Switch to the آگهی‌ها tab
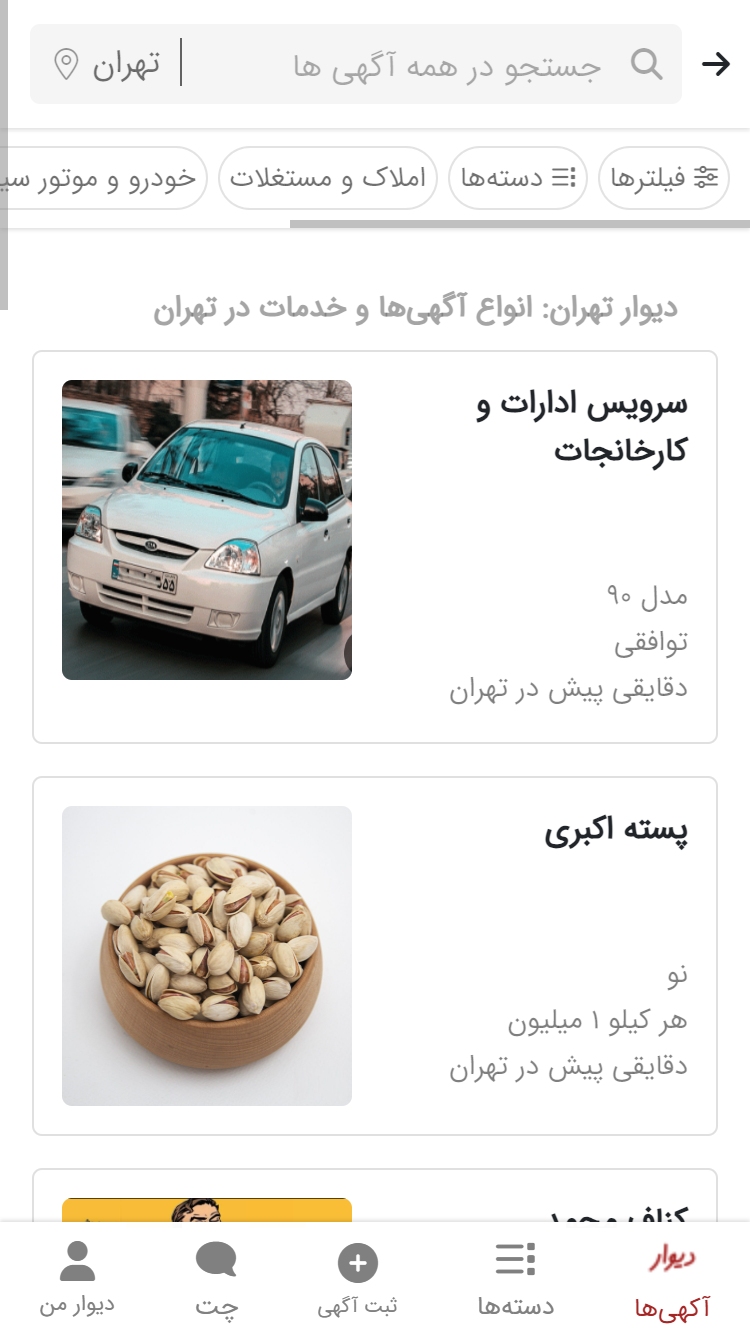 676,1280
